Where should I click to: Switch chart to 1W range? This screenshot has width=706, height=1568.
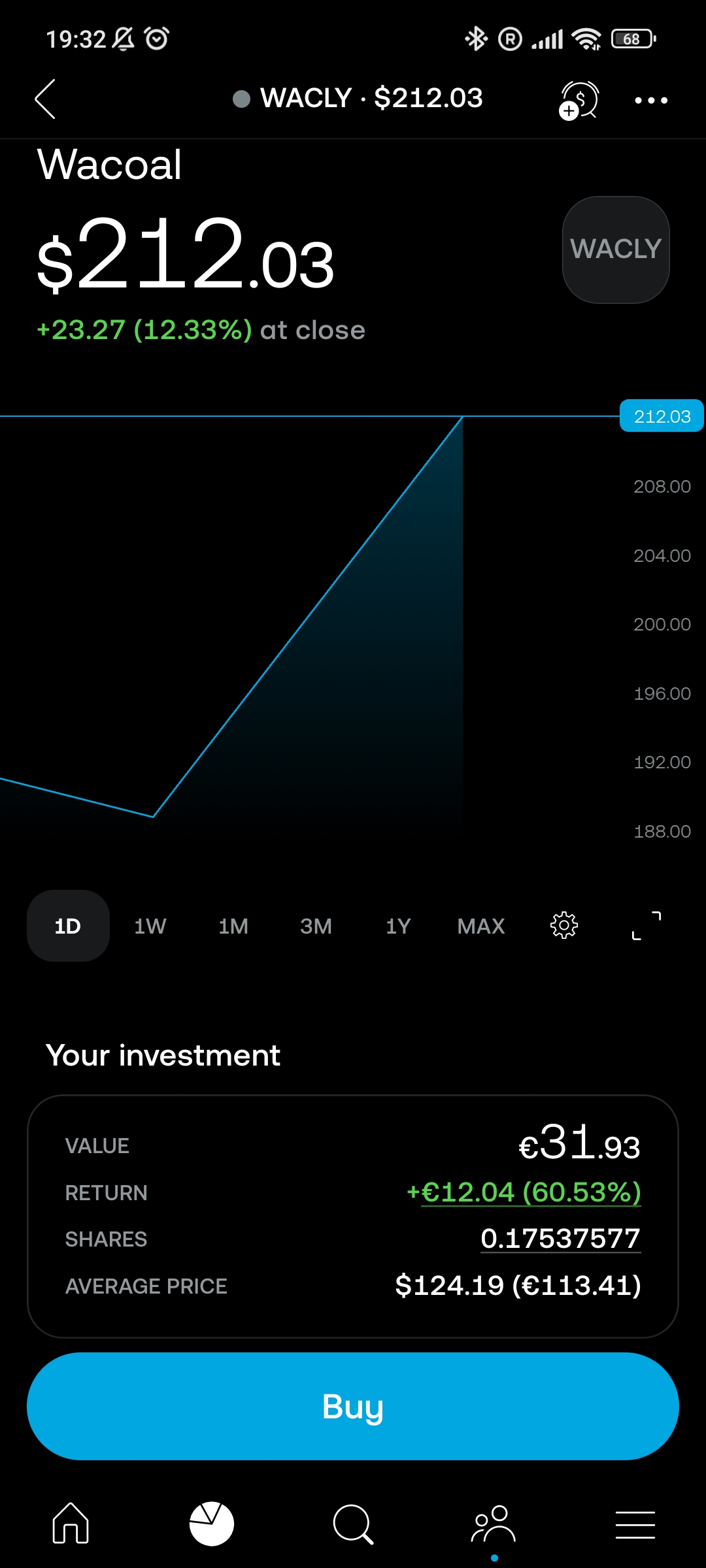point(150,926)
